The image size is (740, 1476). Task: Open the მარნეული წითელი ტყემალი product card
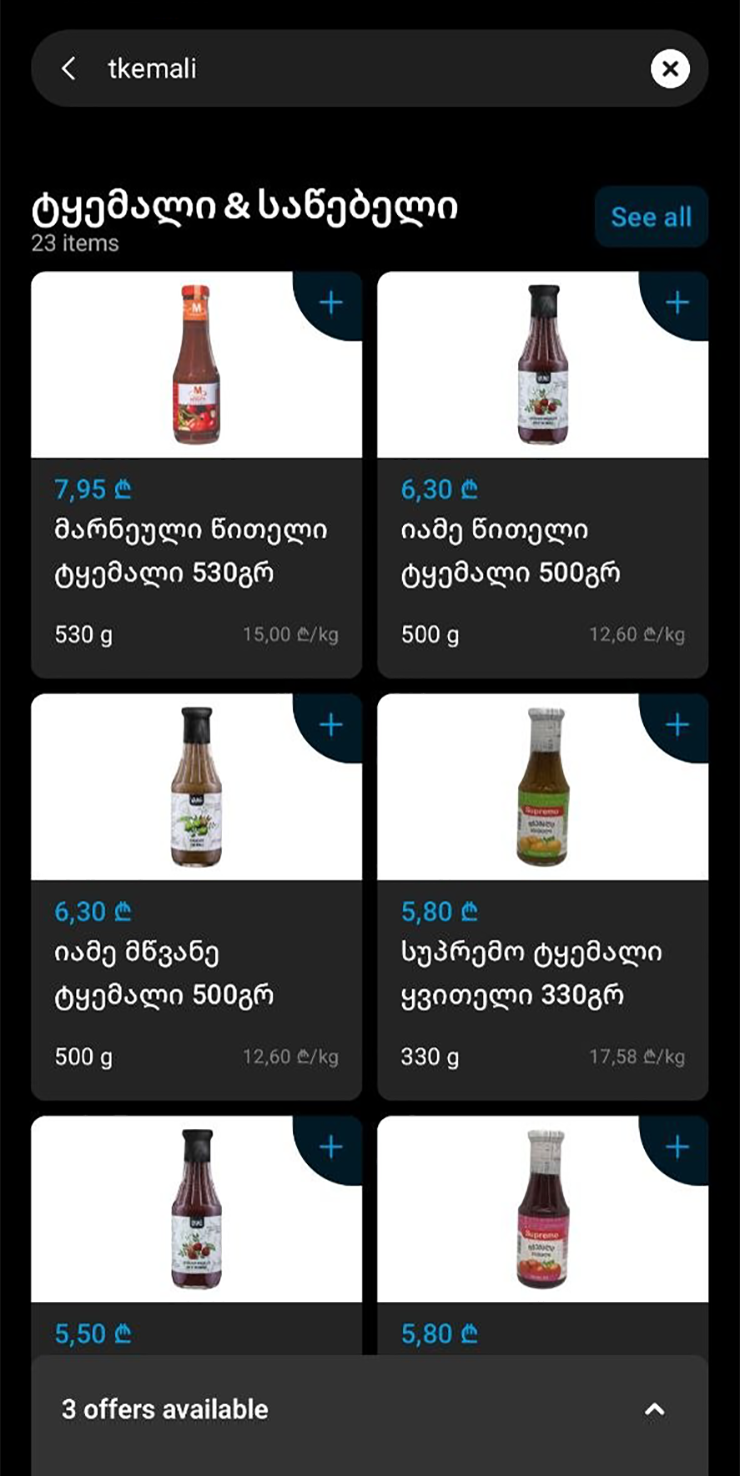[x=196, y=475]
